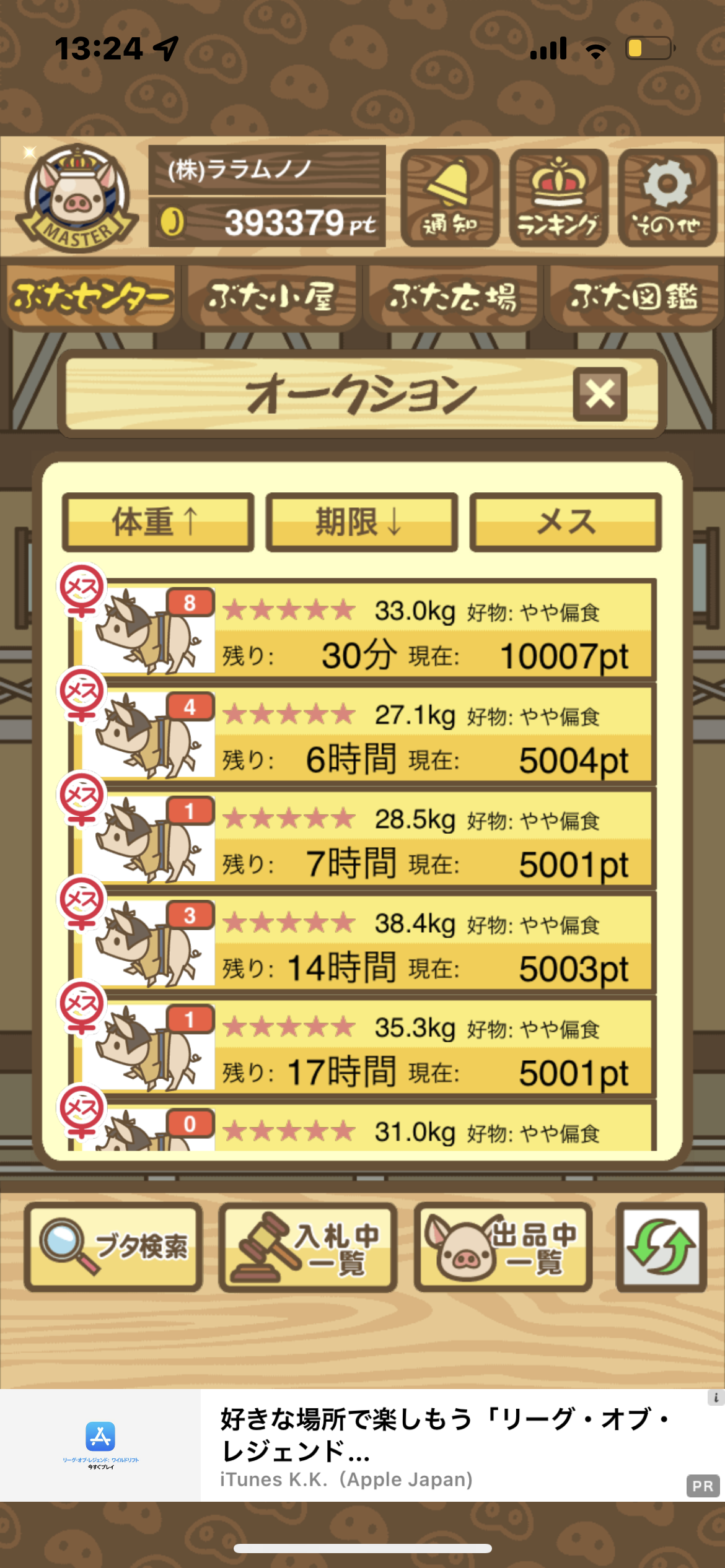View the 入札中一覧 bidding list
Image resolution: width=725 pixels, height=1568 pixels.
[x=308, y=1247]
